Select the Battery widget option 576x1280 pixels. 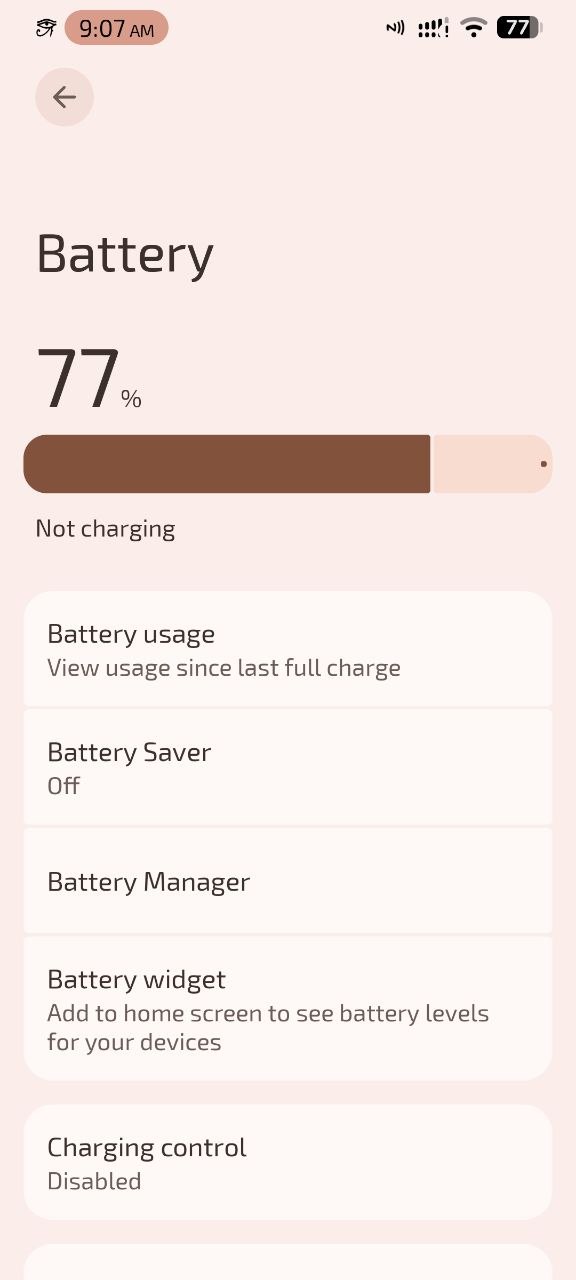[x=288, y=1008]
